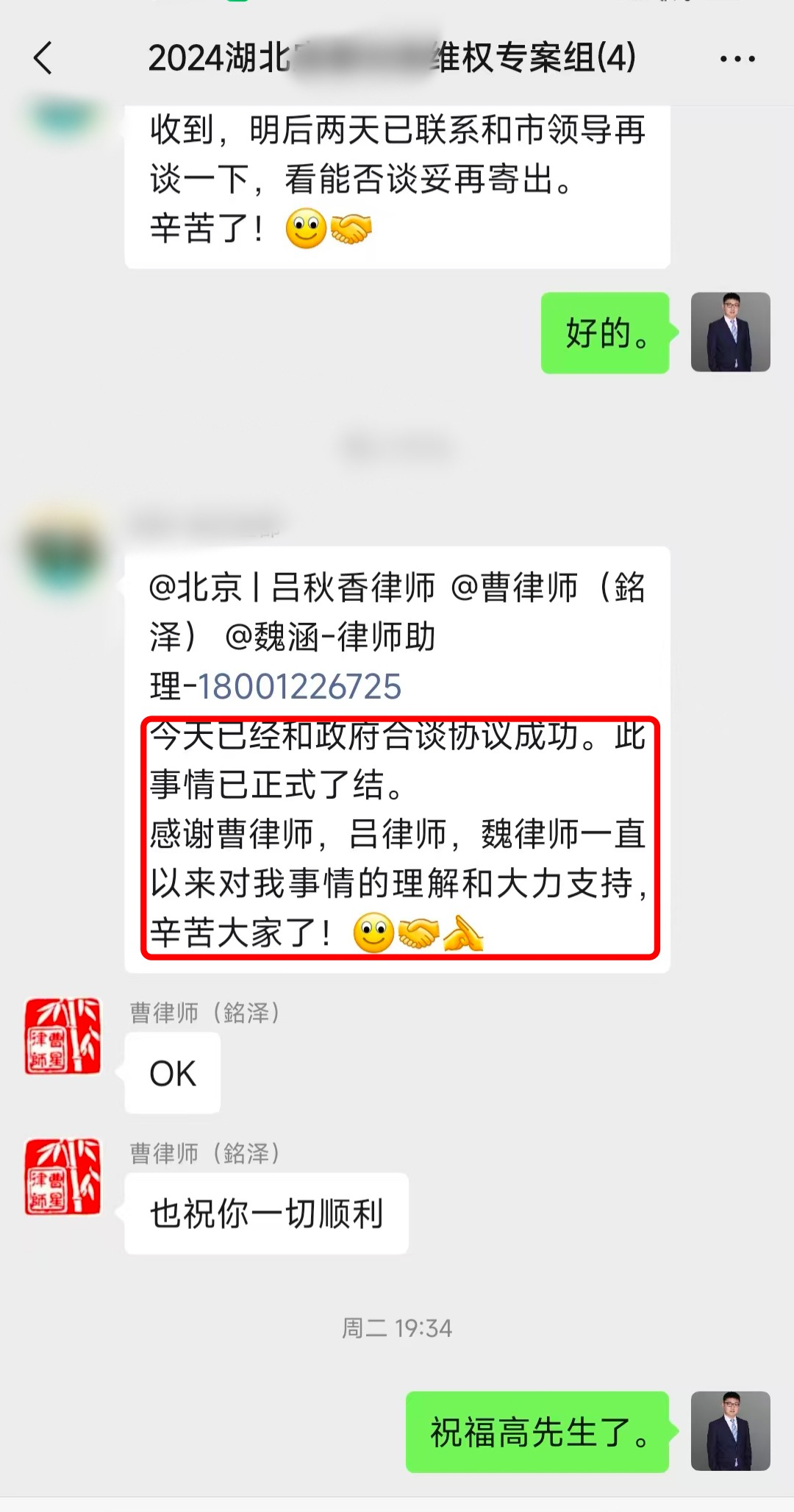The width and height of the screenshot is (794, 1512).
Task: View own profile photo next to 好的。
Action: point(730,332)
